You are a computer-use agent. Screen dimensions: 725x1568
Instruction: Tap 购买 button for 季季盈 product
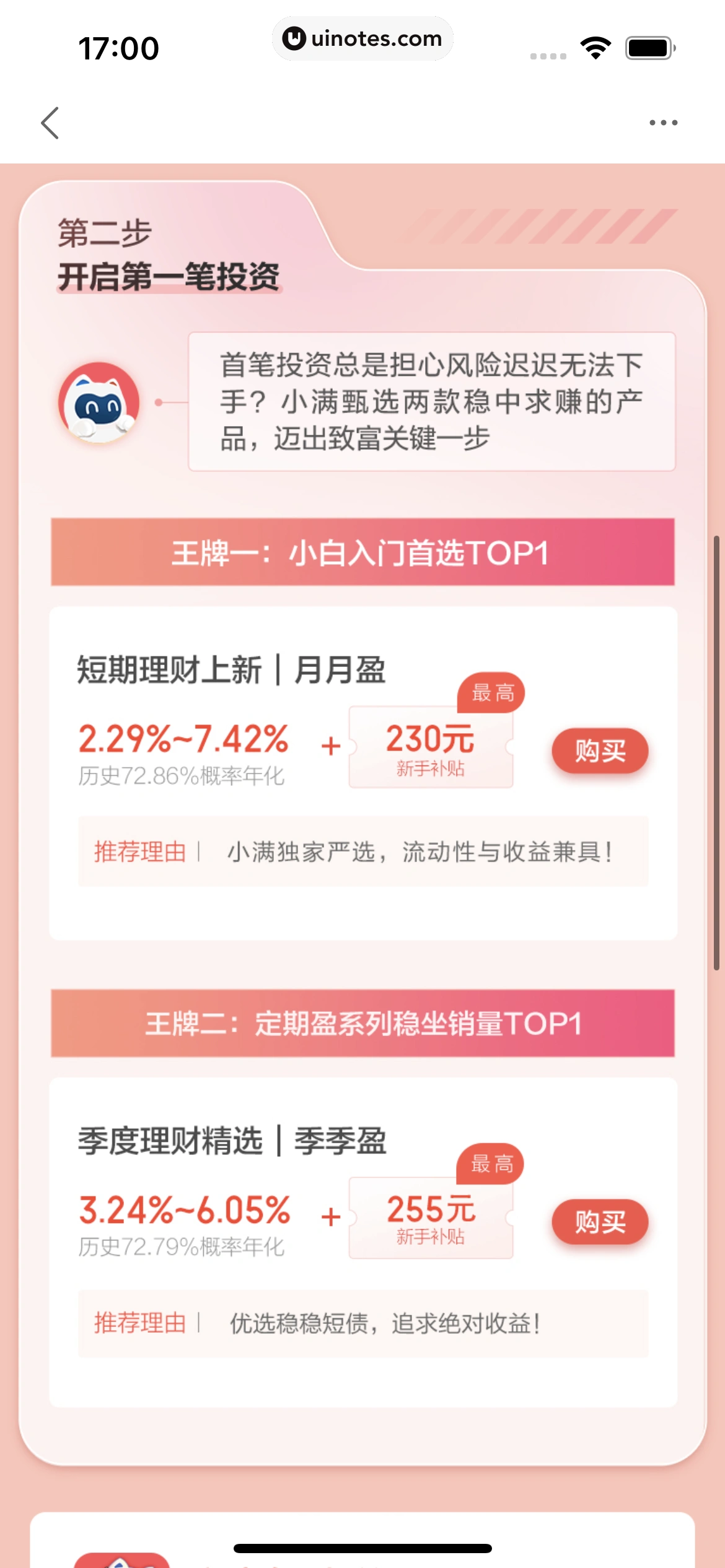(x=599, y=1222)
